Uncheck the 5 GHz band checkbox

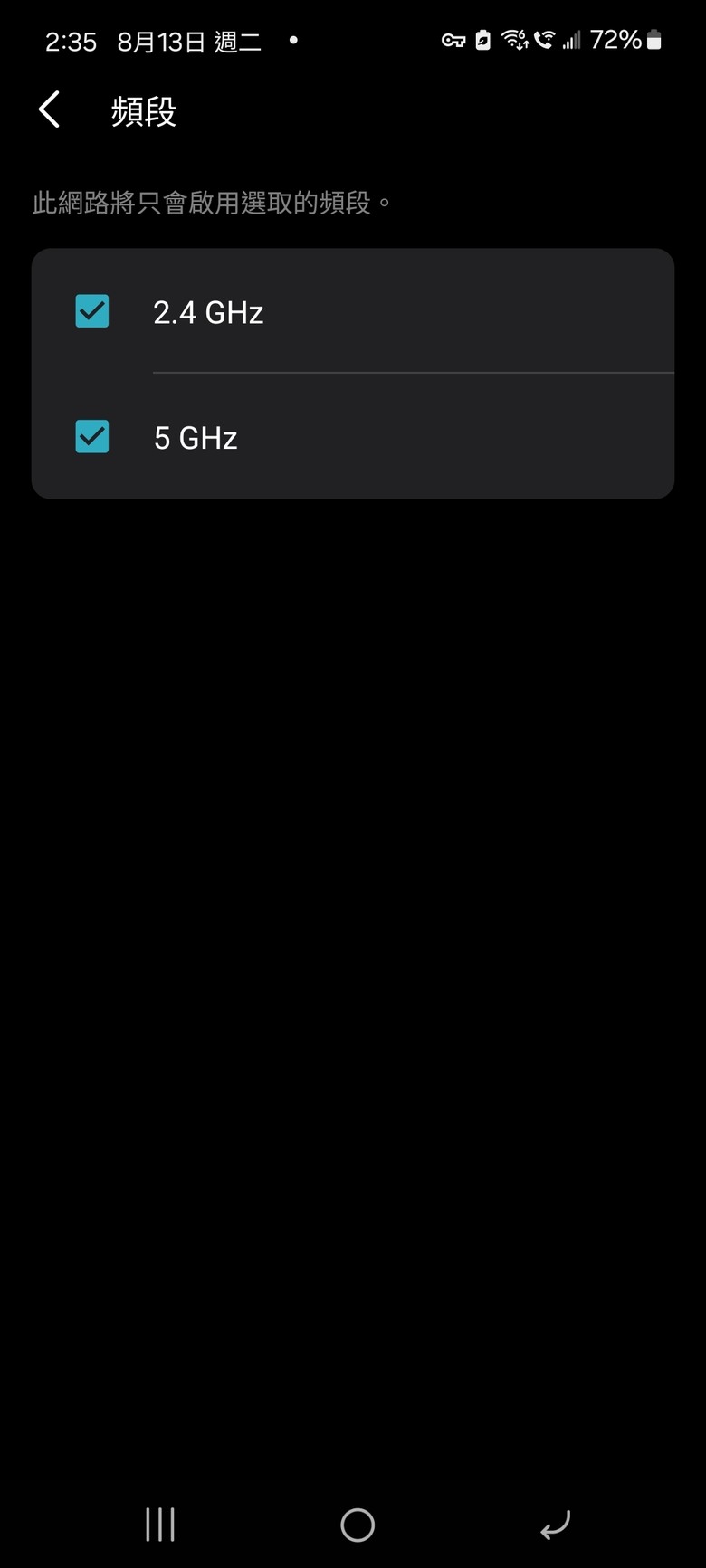[92, 437]
